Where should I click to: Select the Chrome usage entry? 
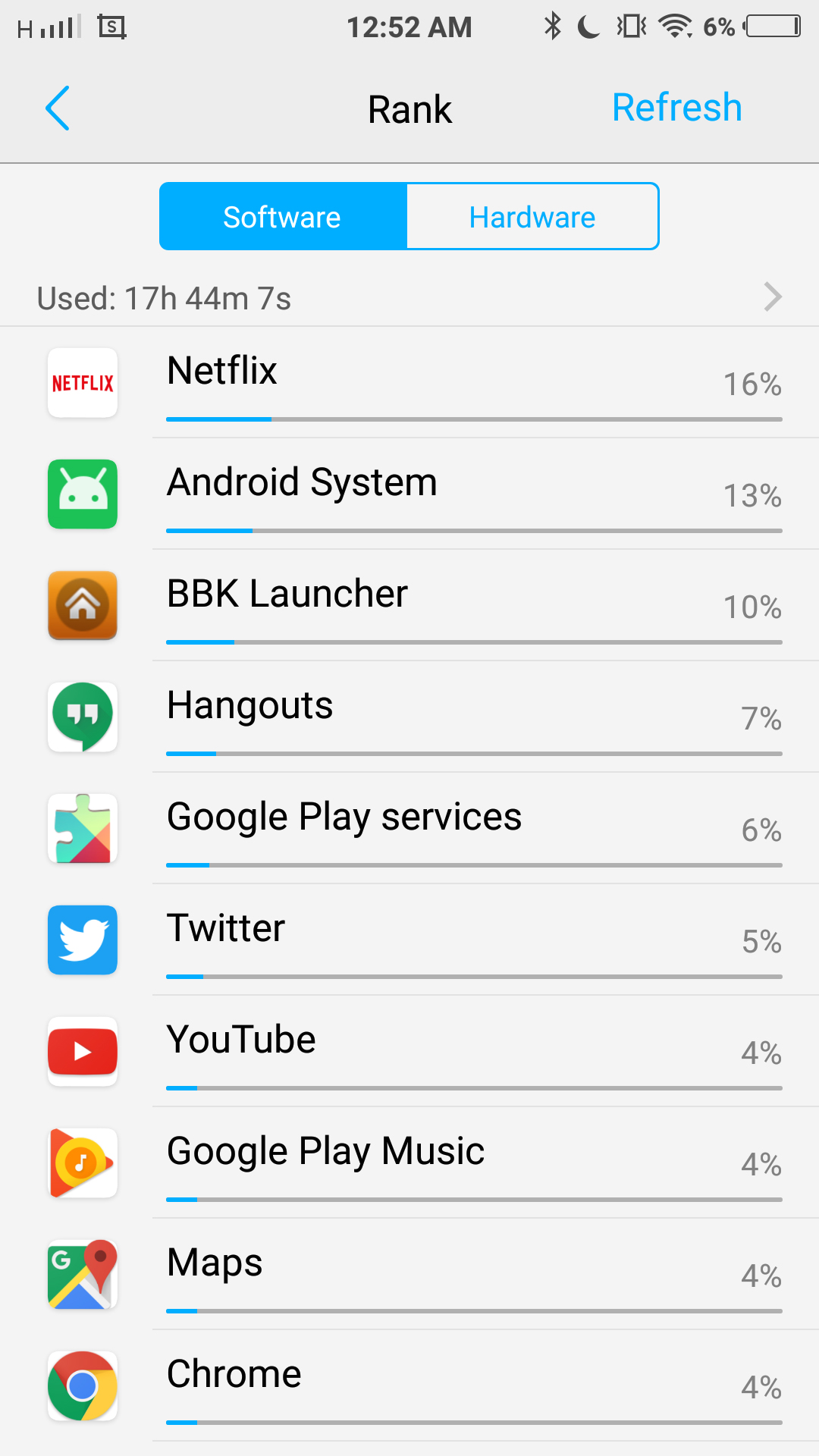pos(409,1386)
